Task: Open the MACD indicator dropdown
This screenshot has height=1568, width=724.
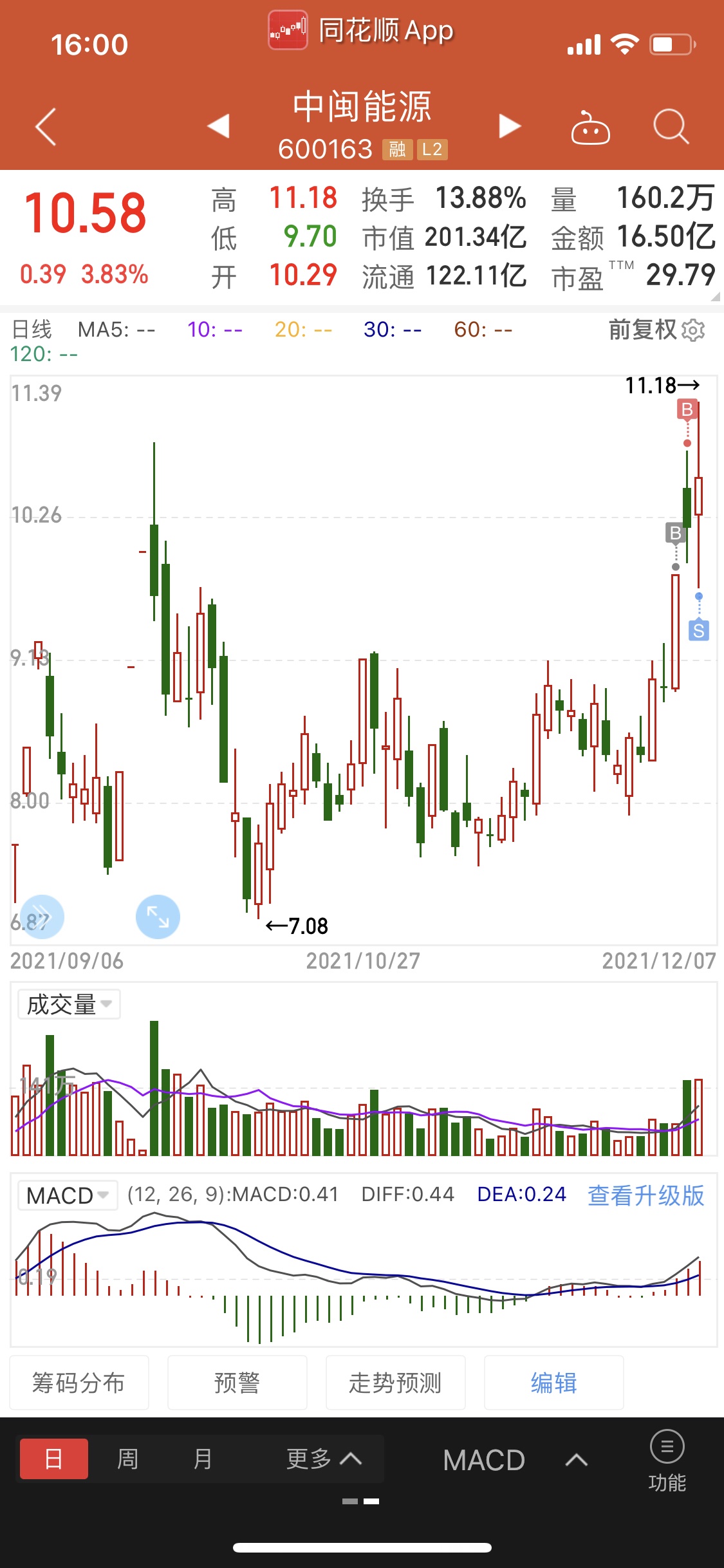Action: 68,1195
